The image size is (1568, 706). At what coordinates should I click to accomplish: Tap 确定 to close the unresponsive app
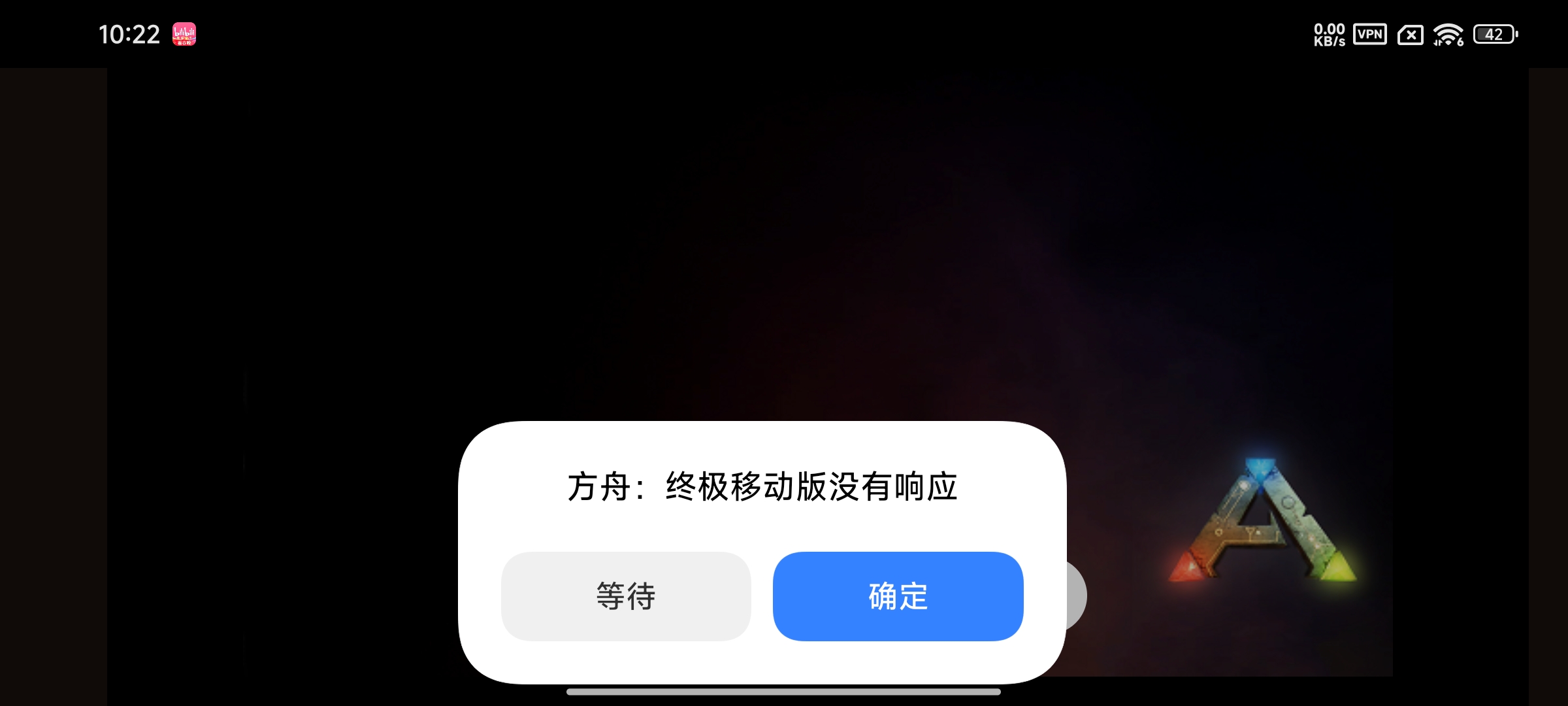point(898,596)
